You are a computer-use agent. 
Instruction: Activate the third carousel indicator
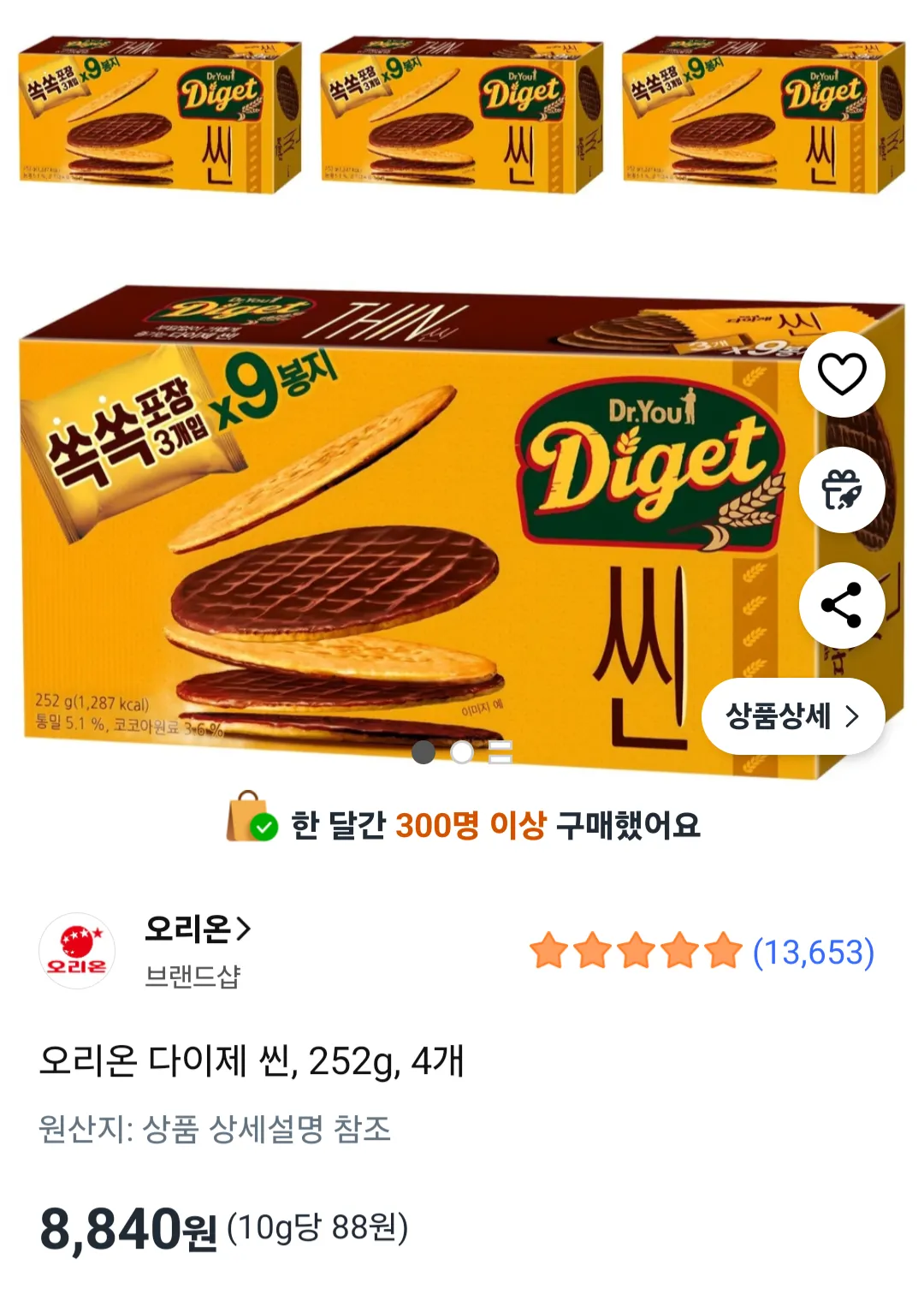[499, 751]
